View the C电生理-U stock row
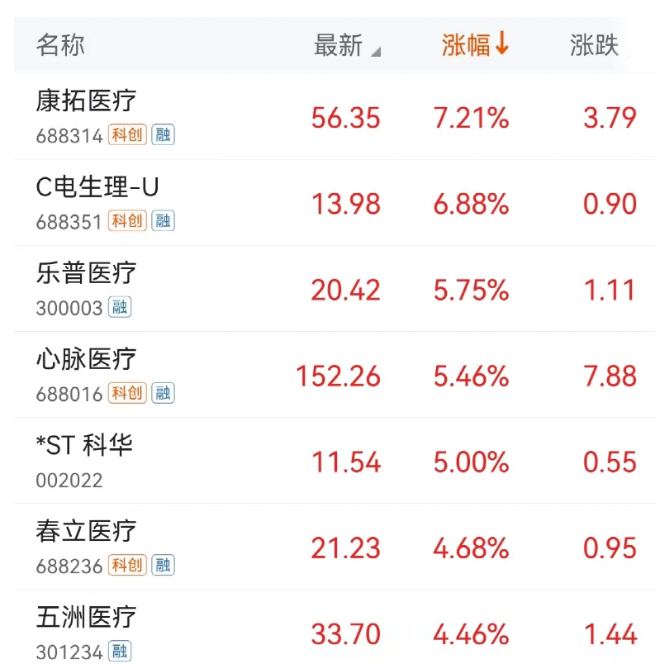Image resolution: width=663 pixels, height=665 pixels. (97, 187)
